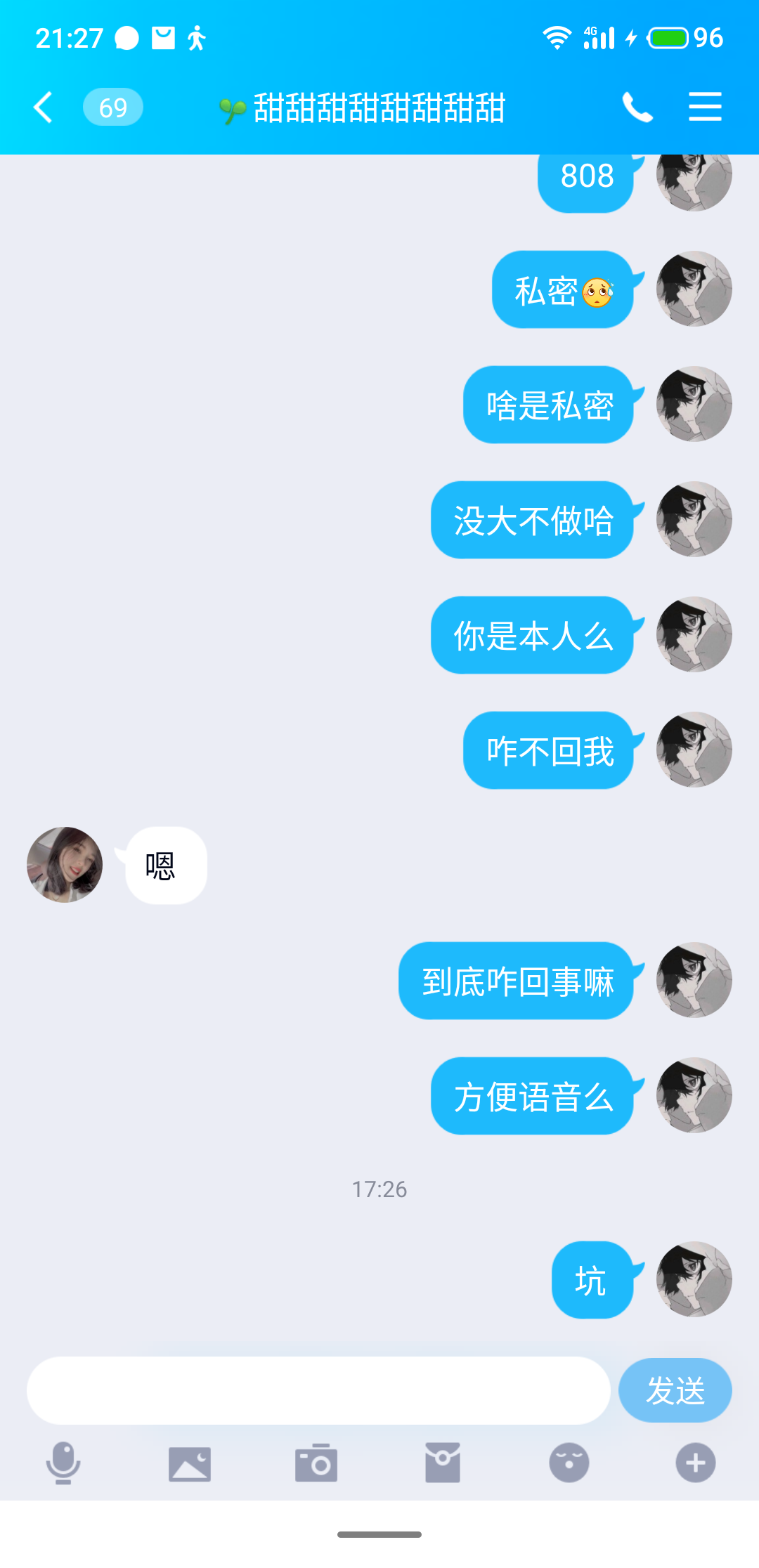Open the voice message microphone tool

click(63, 1463)
